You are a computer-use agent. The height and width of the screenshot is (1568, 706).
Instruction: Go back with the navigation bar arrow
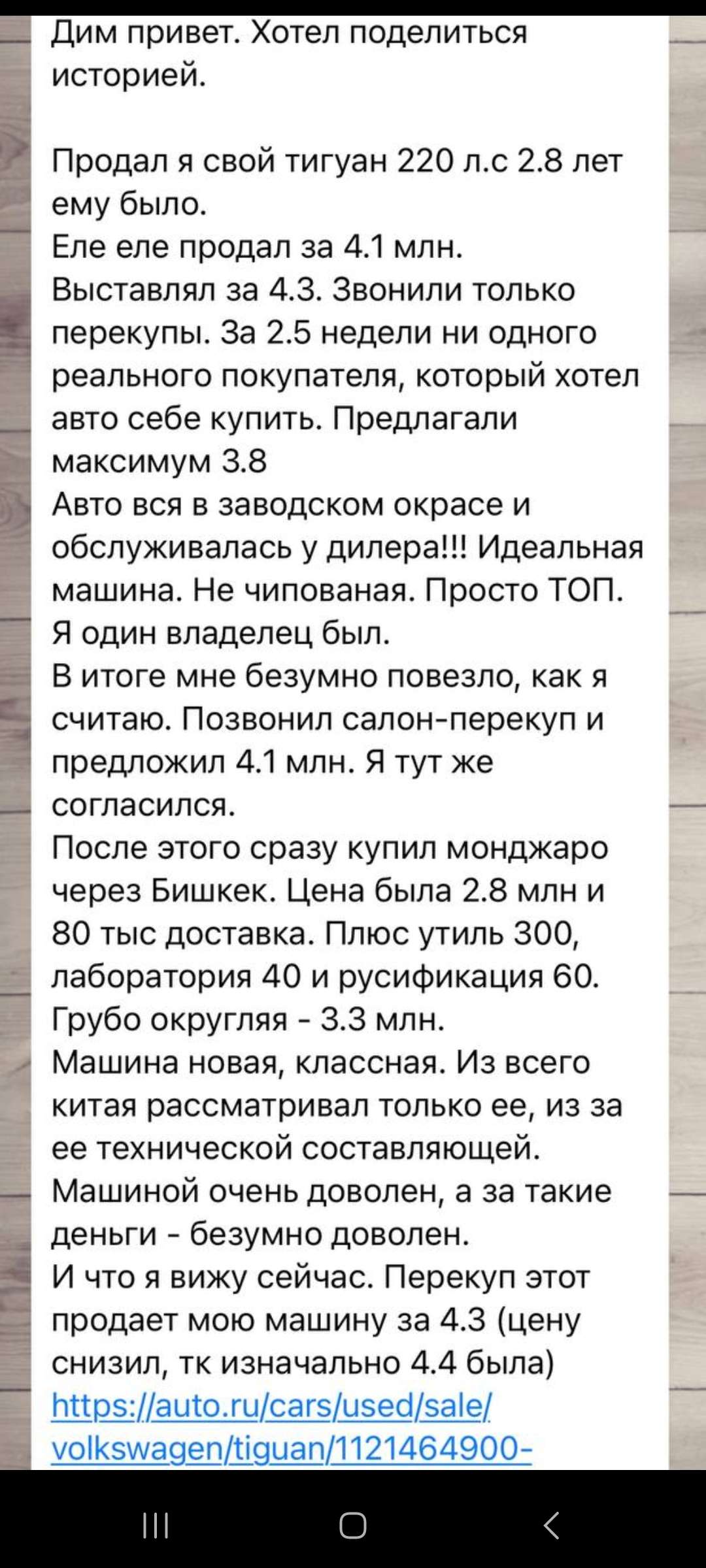551,1526
